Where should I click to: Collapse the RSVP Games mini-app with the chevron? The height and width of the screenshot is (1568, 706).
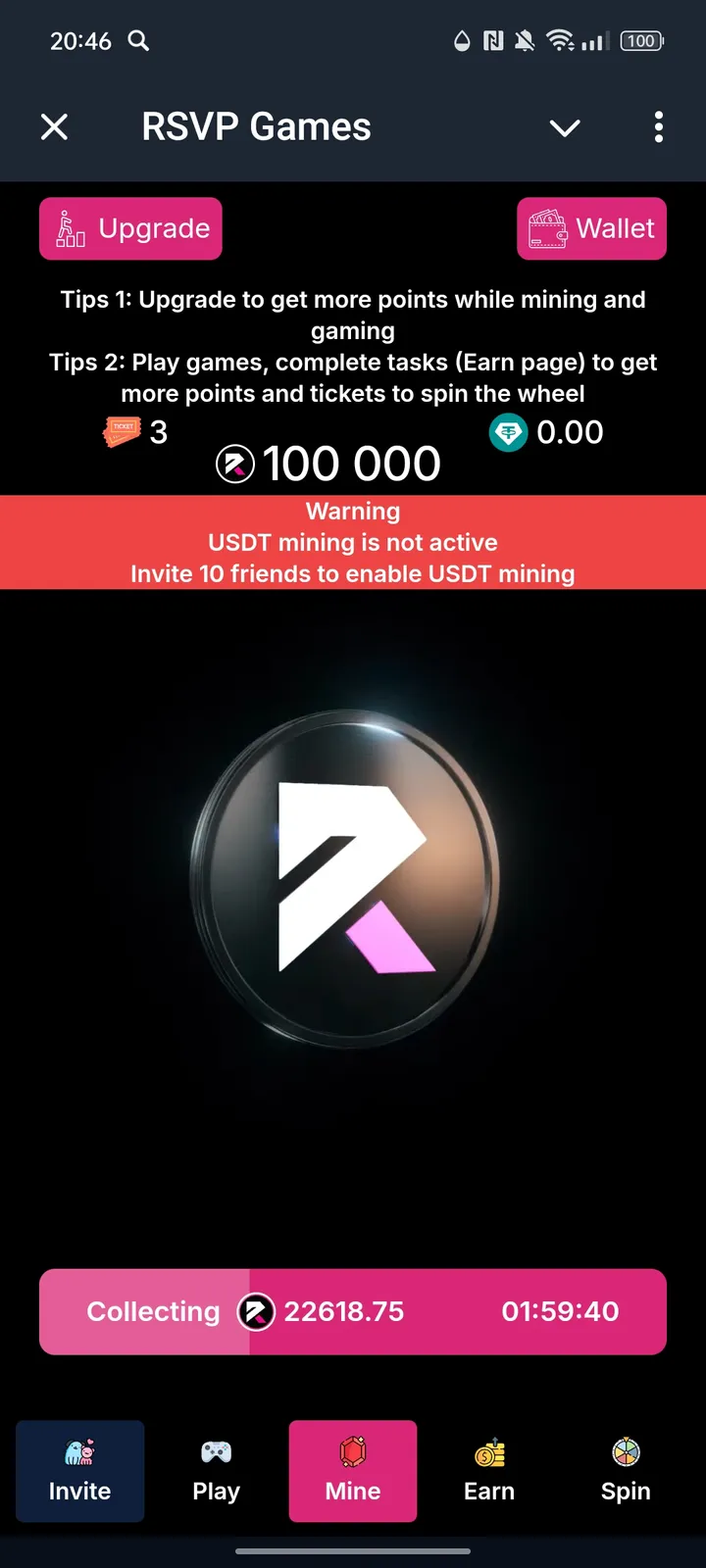tap(564, 127)
